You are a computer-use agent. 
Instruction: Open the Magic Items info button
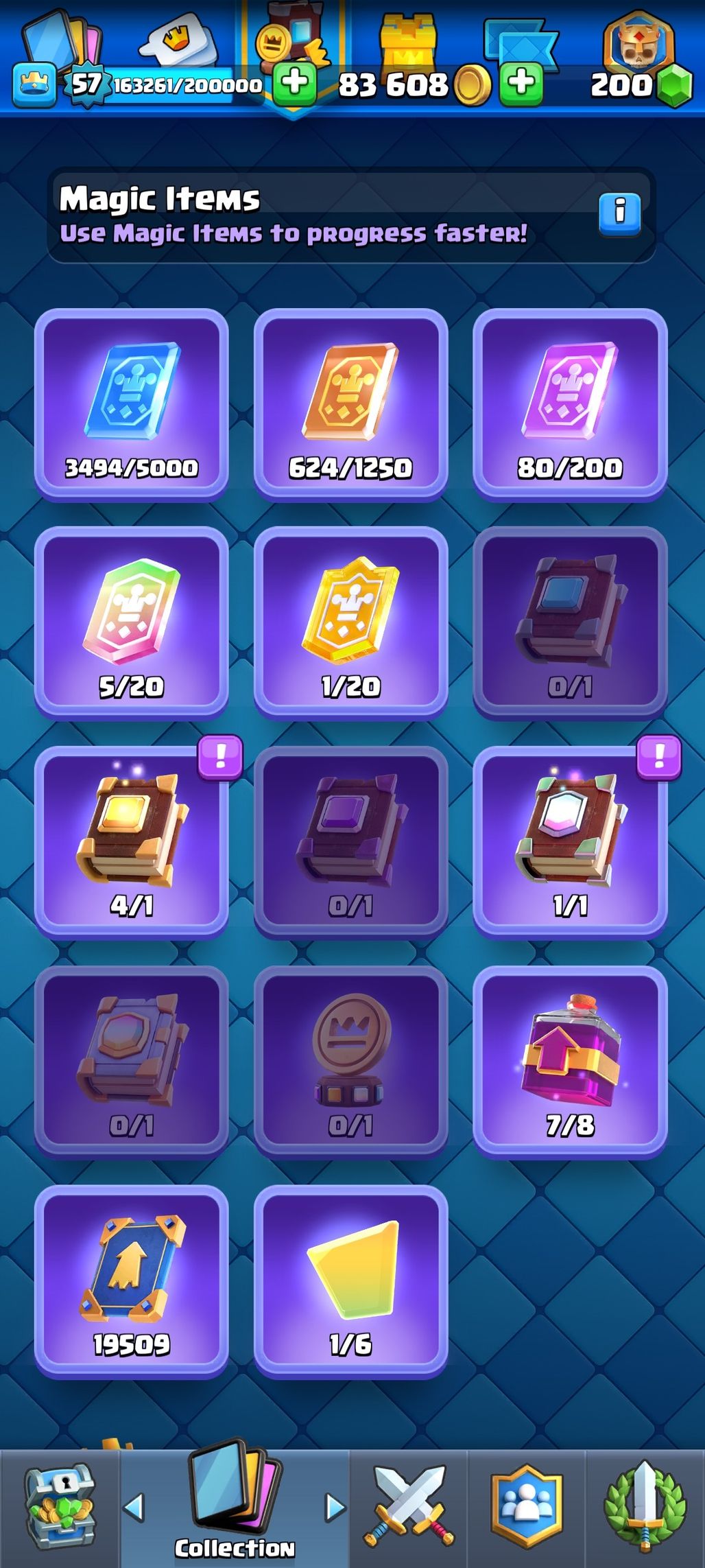coord(619,213)
